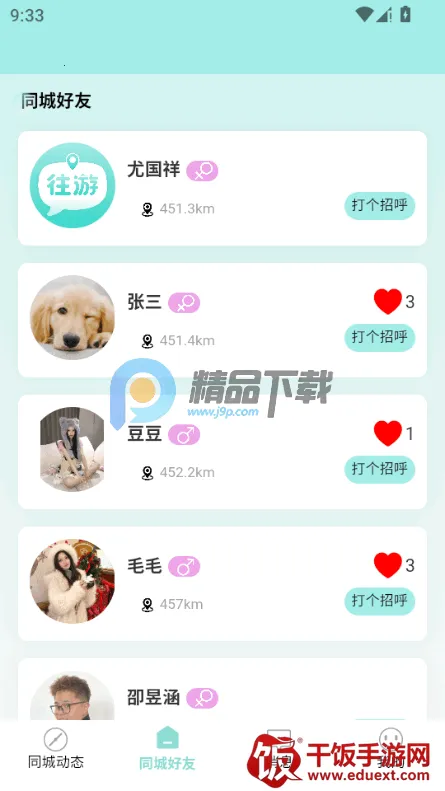
Task: Tap the heart on 豆豆's card
Action: click(x=387, y=433)
